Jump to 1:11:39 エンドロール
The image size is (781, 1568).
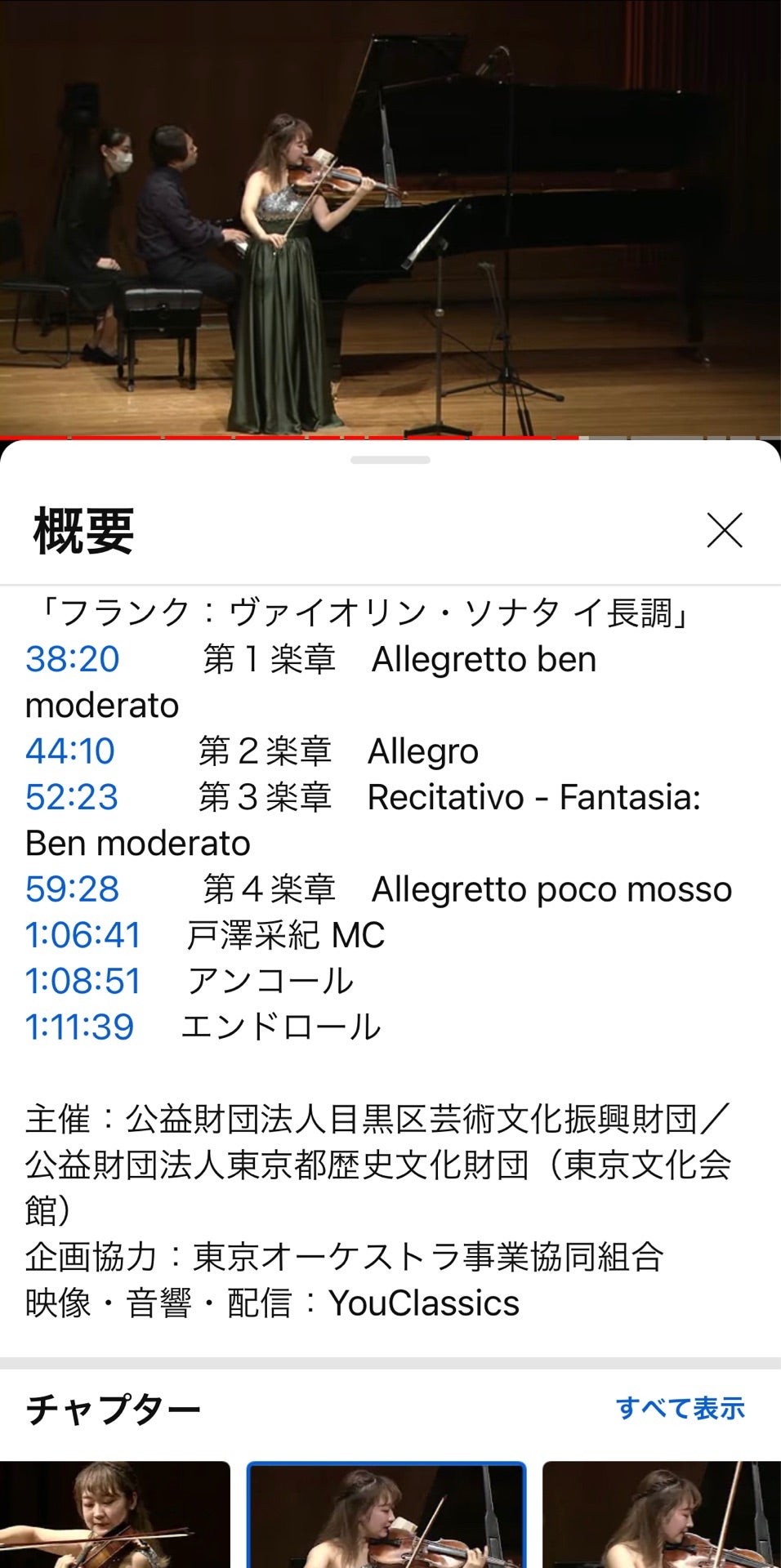80,1027
